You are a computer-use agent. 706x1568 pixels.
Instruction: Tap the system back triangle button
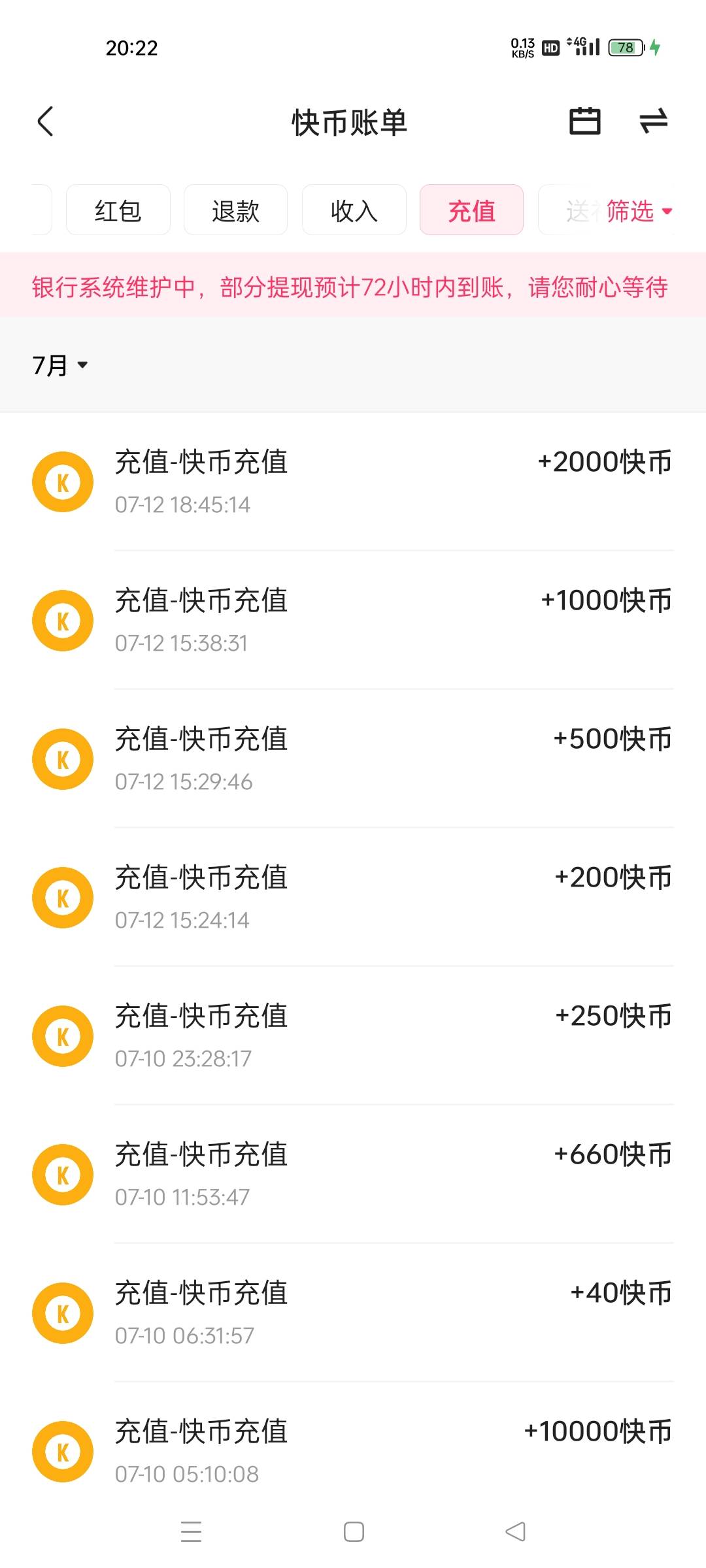(x=516, y=1531)
